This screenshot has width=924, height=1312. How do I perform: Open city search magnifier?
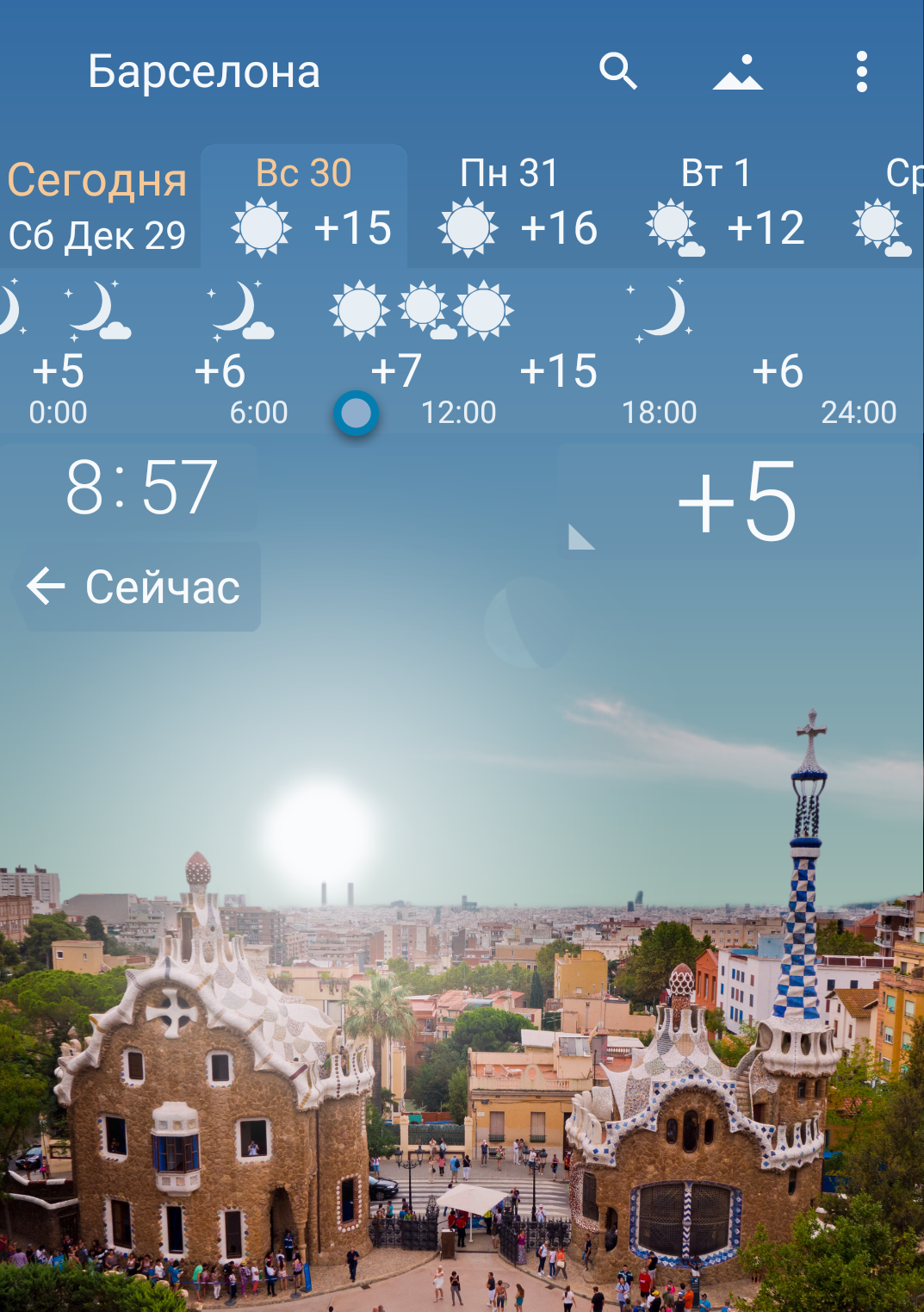(x=618, y=72)
